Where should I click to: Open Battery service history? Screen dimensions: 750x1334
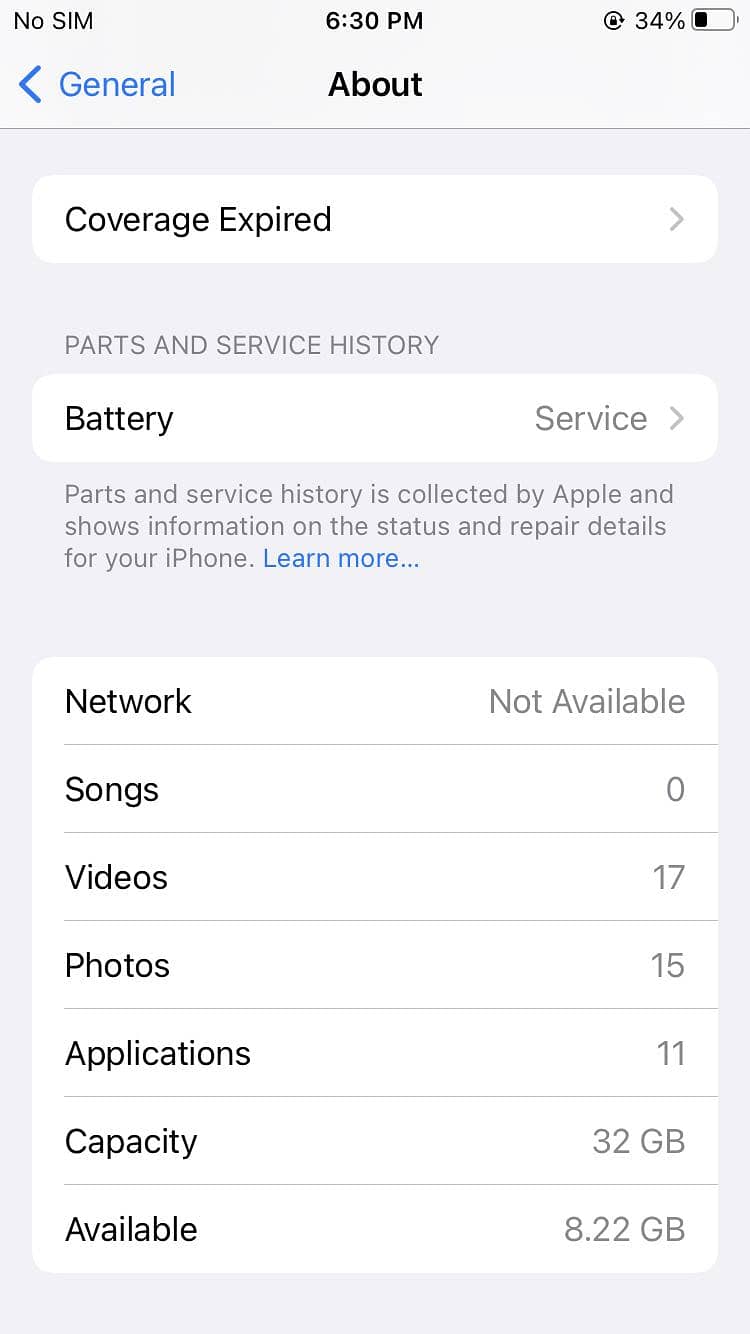point(374,418)
